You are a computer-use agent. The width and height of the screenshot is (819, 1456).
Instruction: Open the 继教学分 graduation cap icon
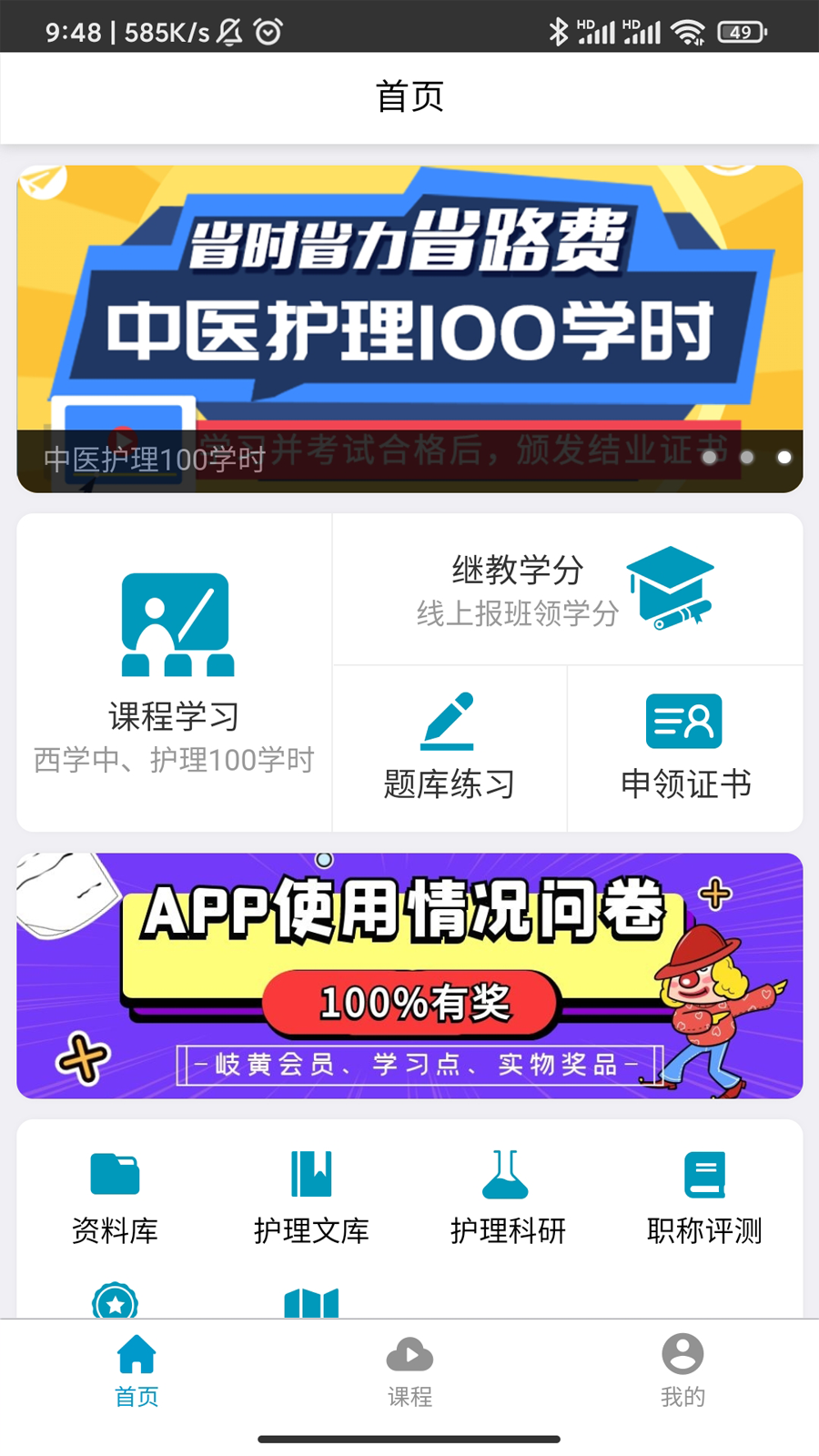[x=671, y=587]
